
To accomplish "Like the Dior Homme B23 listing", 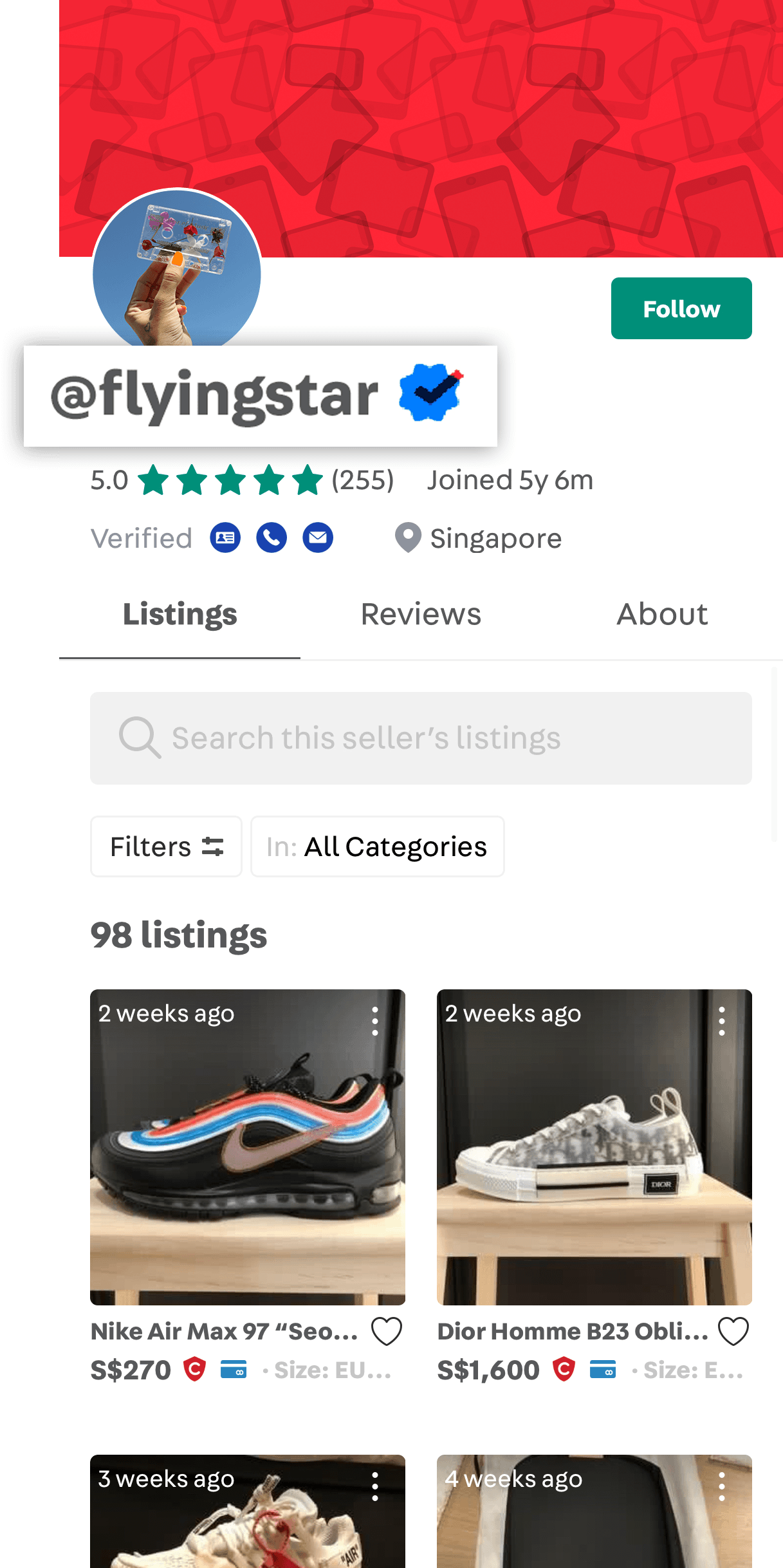I will 733,1331.
